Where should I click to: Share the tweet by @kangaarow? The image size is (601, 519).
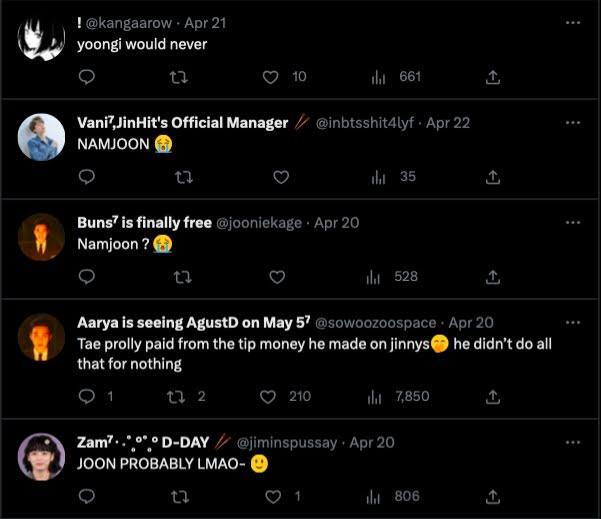[492, 77]
